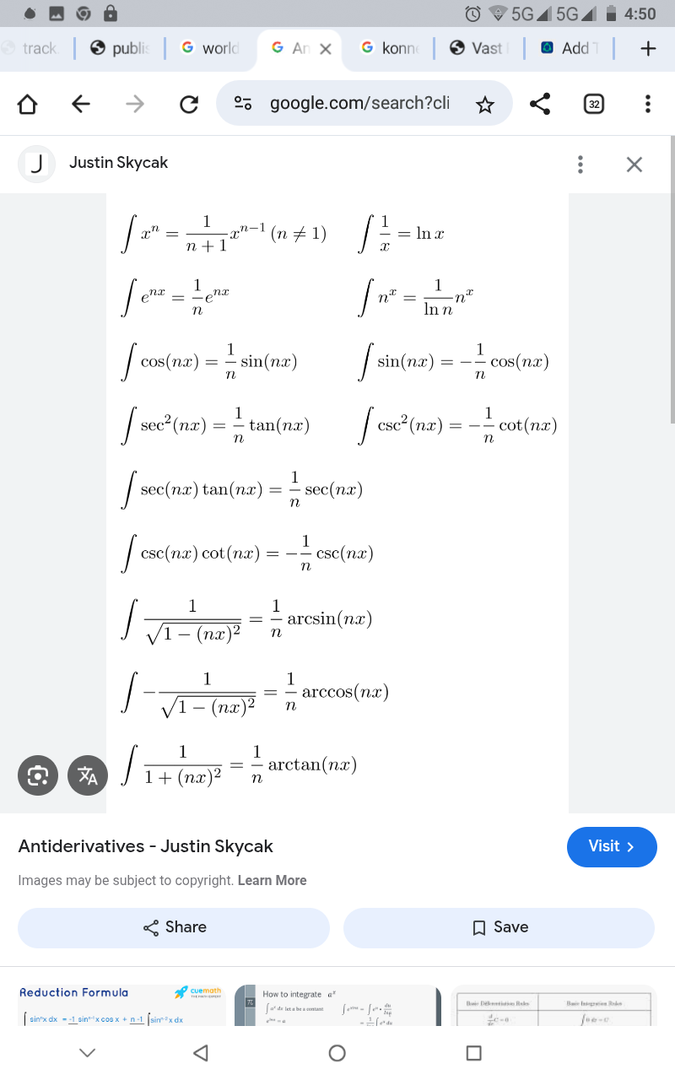
Task: Open Chrome's overflow menu
Action: [x=648, y=104]
